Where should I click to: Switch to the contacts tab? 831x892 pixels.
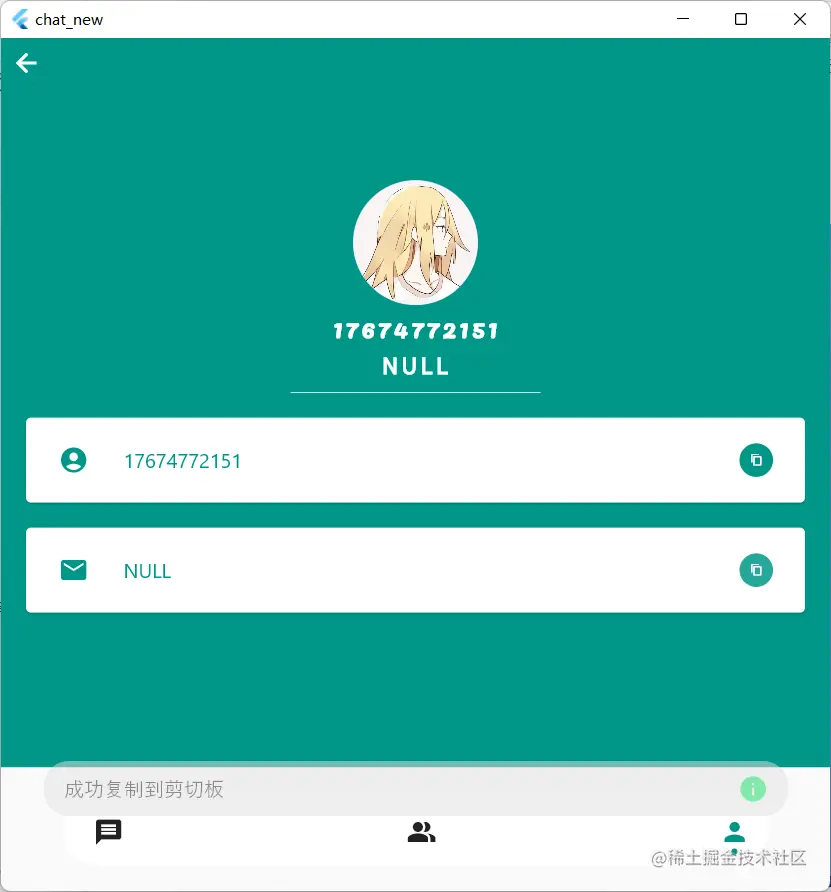click(x=421, y=832)
